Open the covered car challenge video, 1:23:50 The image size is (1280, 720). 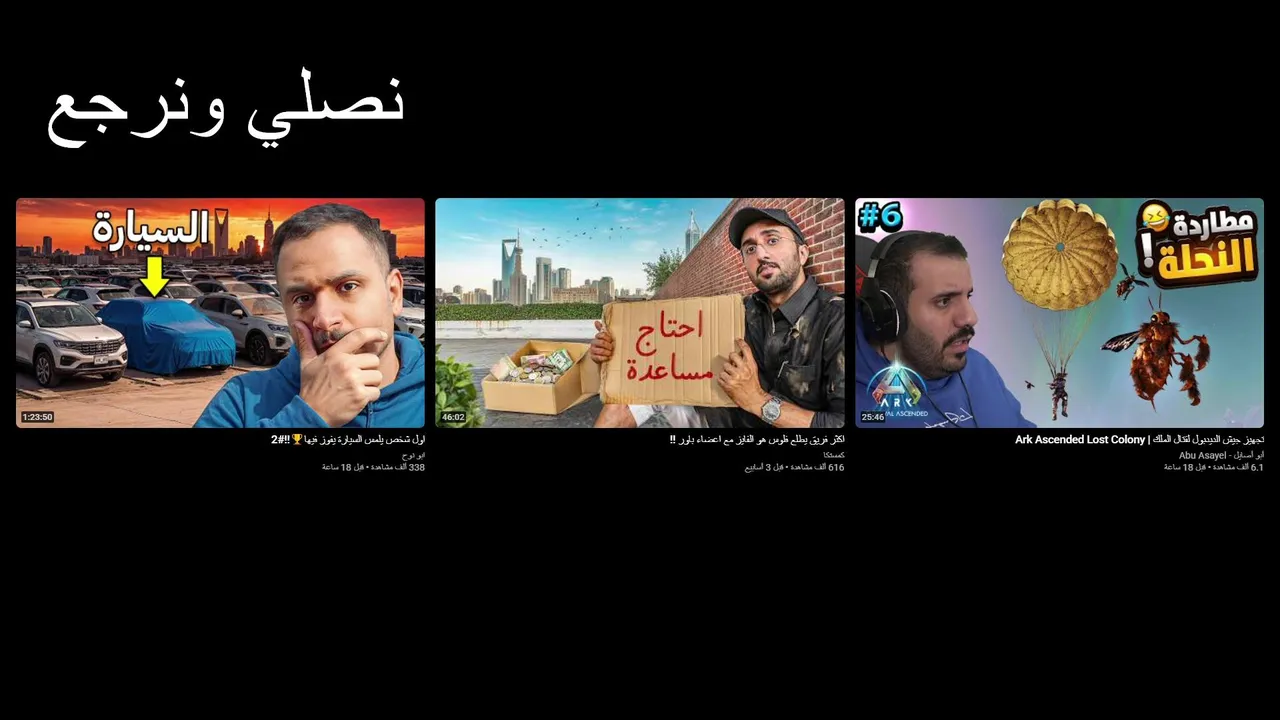point(220,312)
